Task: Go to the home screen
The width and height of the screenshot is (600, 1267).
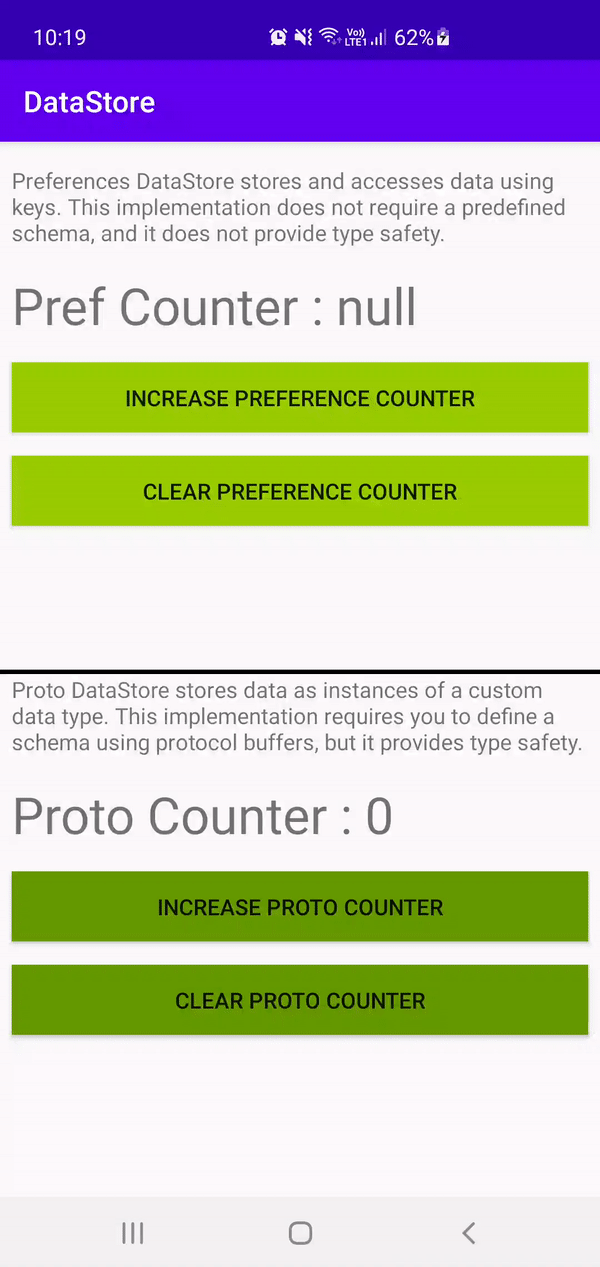Action: pyautogui.click(x=300, y=1233)
